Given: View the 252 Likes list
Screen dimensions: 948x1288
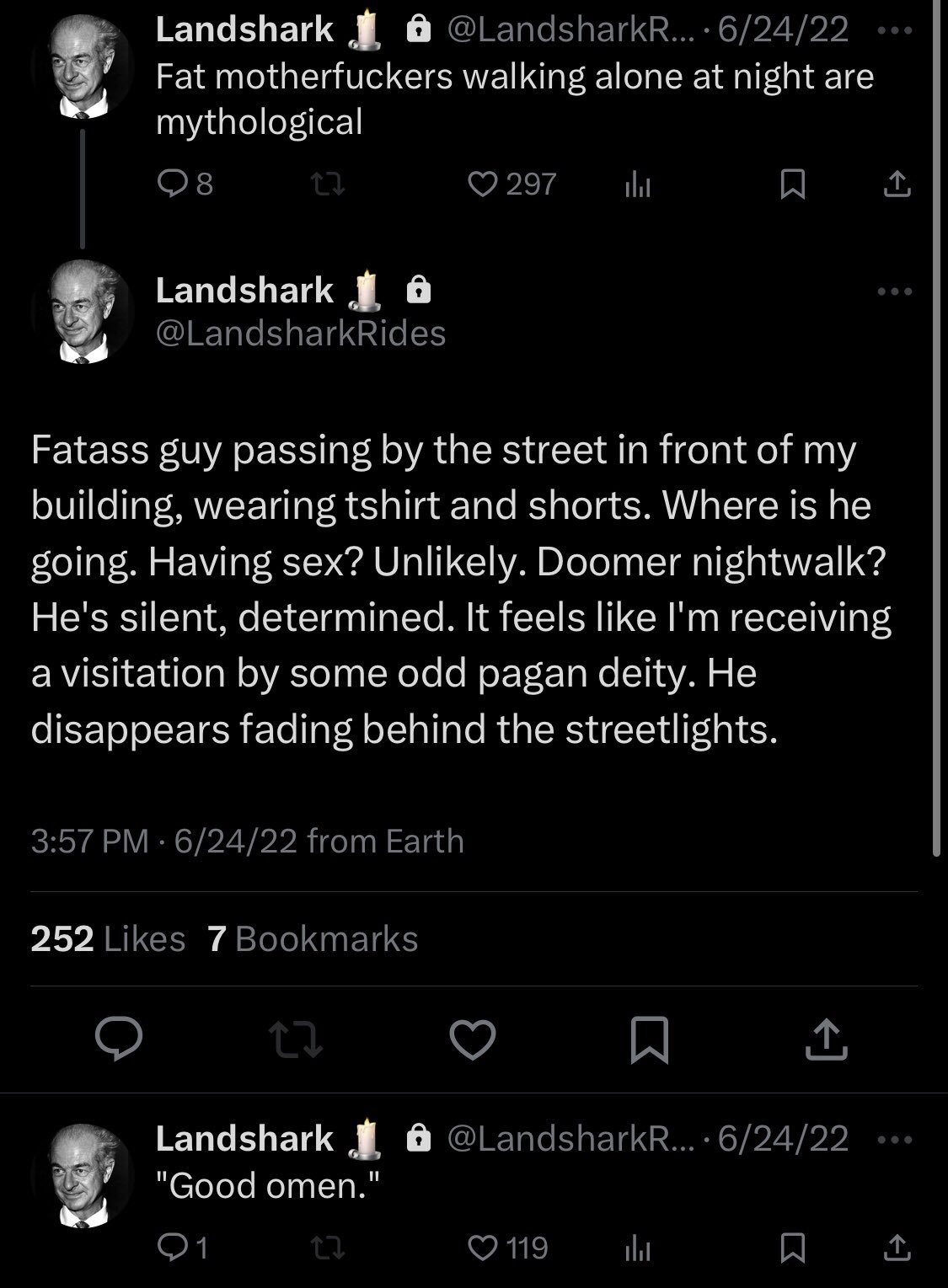Looking at the screenshot, I should tap(108, 938).
